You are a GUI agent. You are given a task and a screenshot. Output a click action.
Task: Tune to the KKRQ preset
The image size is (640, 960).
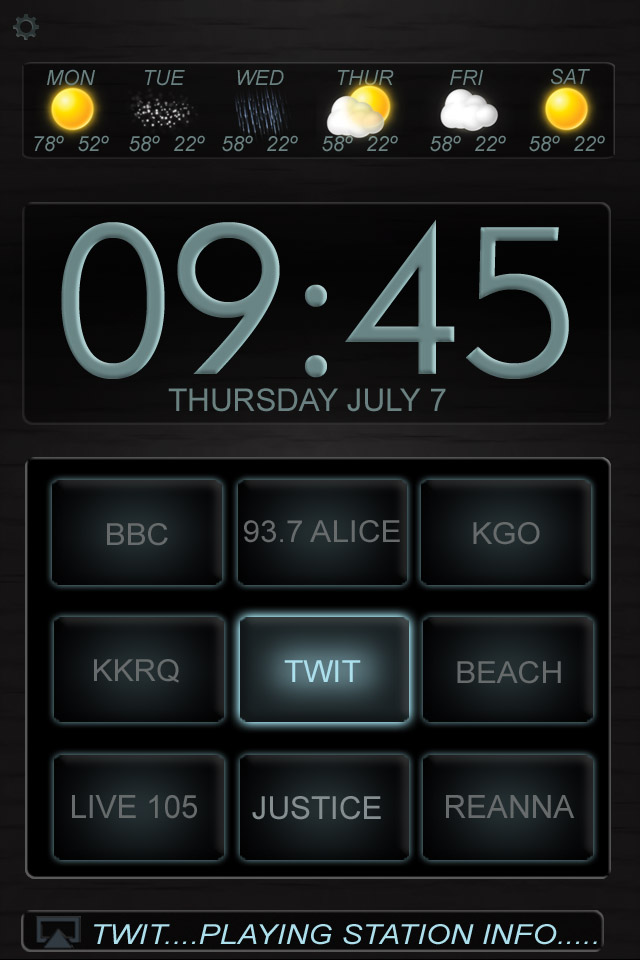[x=137, y=669]
